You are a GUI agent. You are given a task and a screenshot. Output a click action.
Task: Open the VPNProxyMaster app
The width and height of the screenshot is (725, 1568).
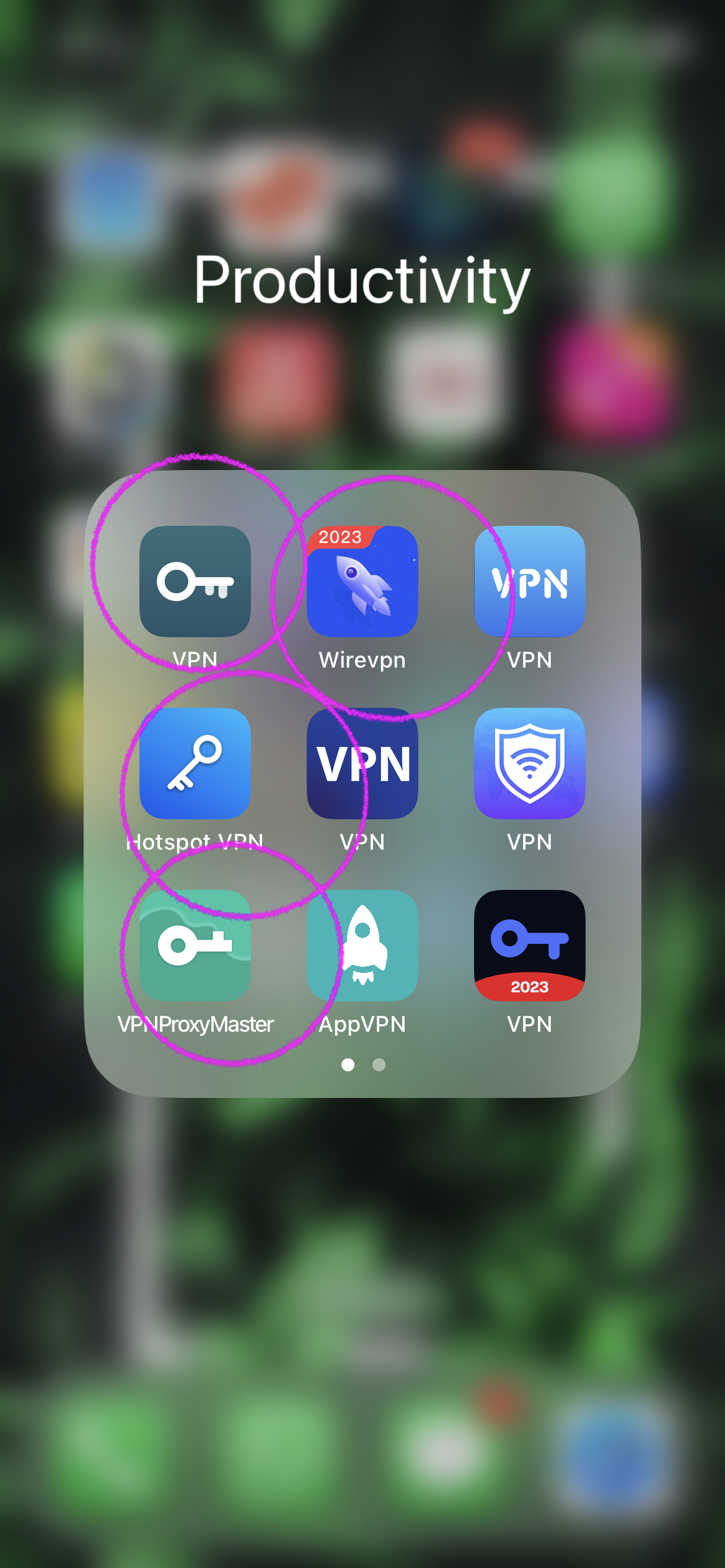click(195, 945)
